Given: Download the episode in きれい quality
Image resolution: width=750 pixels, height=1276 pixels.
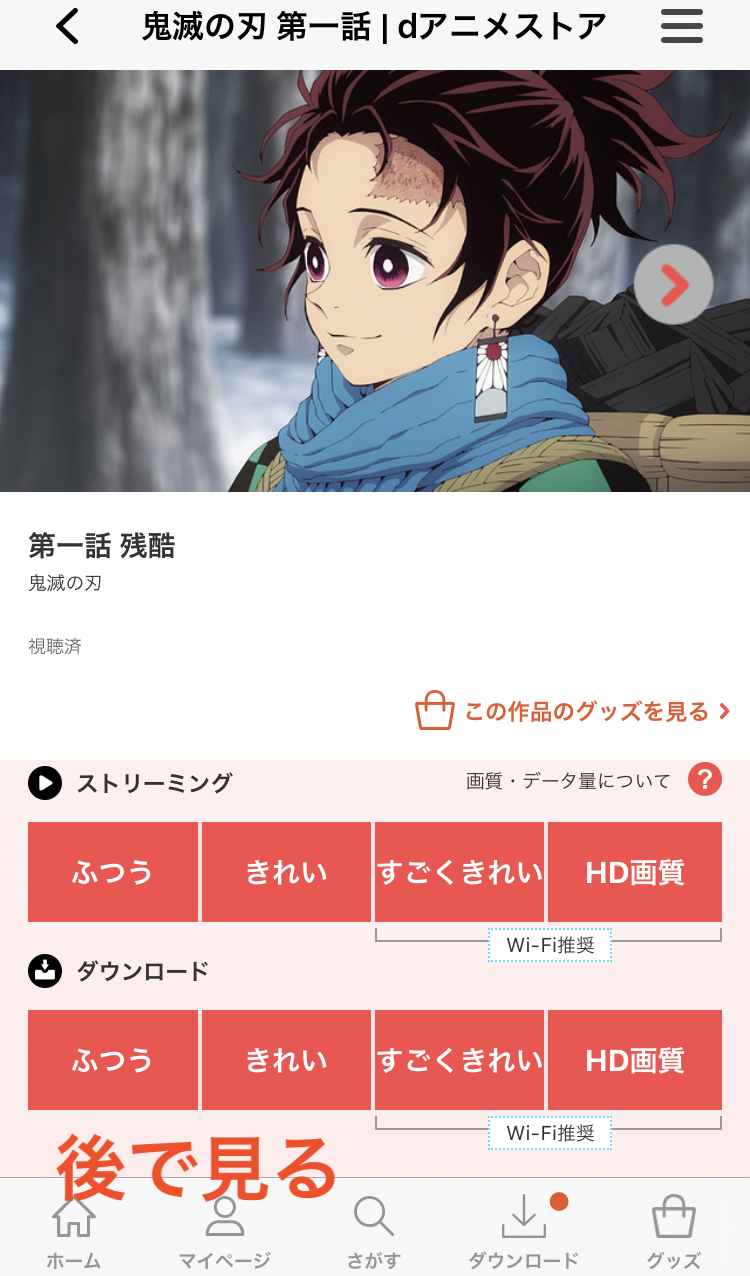Looking at the screenshot, I should coord(286,1060).
